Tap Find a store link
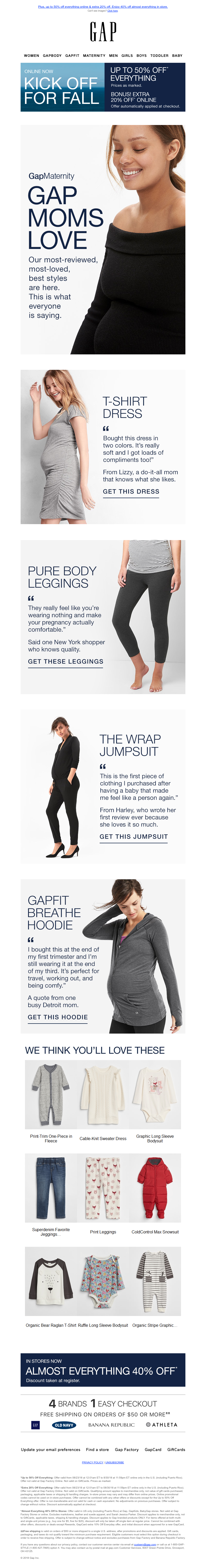The width and height of the screenshot is (206, 1568). coord(98,1449)
